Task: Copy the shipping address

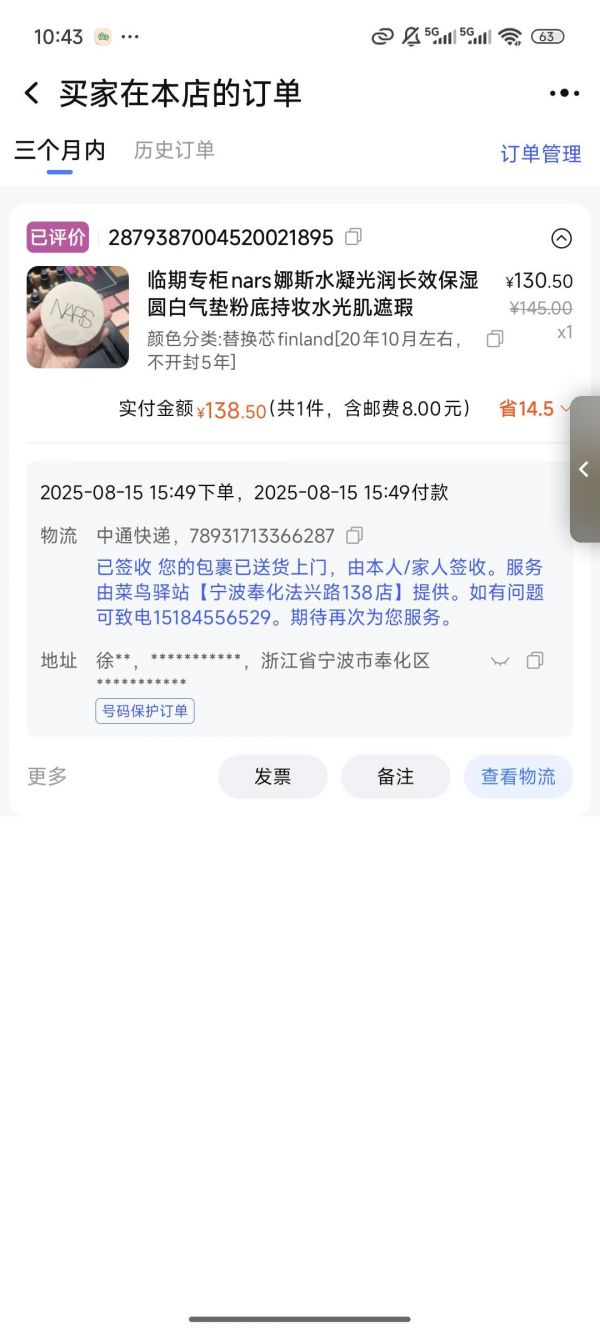Action: pyautogui.click(x=535, y=661)
